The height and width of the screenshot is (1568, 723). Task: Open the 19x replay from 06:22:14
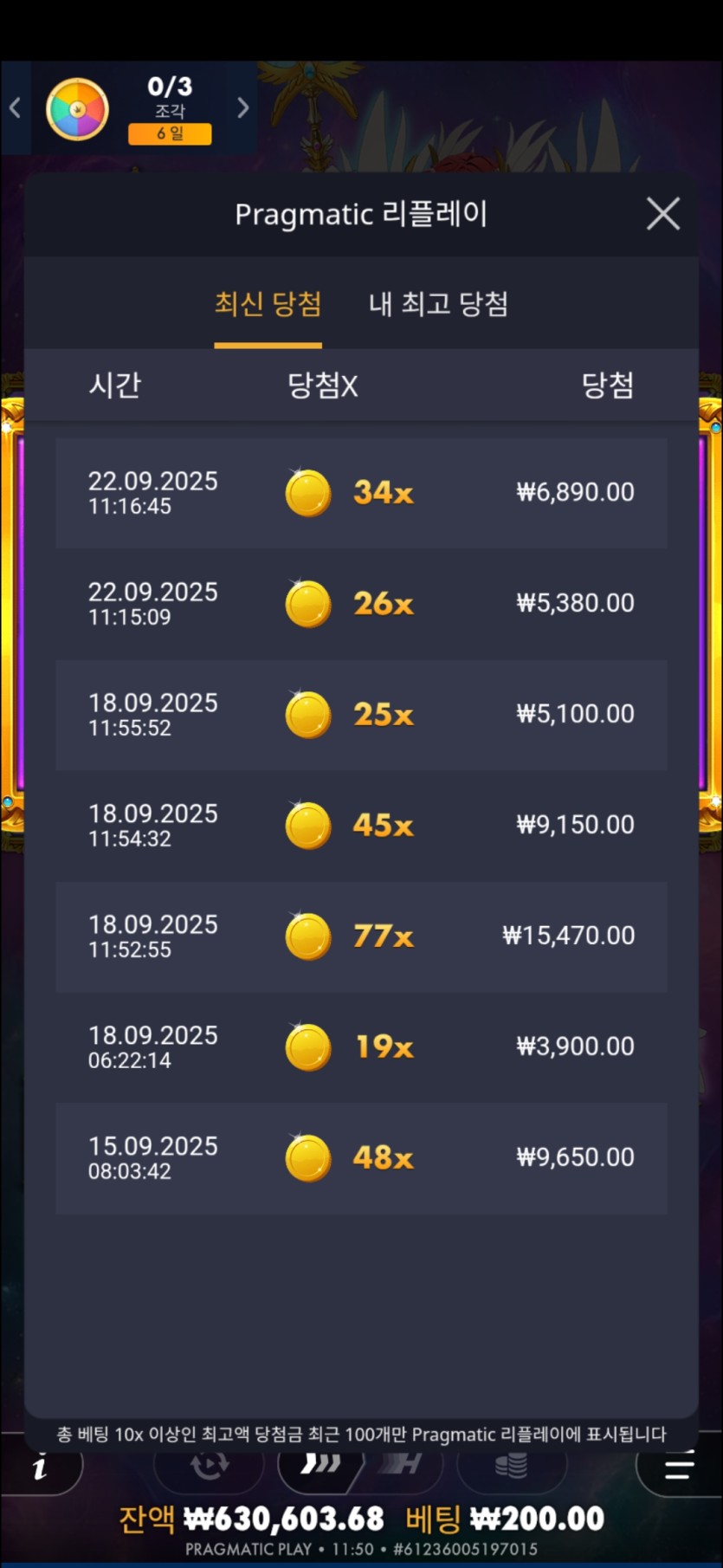pos(361,1047)
